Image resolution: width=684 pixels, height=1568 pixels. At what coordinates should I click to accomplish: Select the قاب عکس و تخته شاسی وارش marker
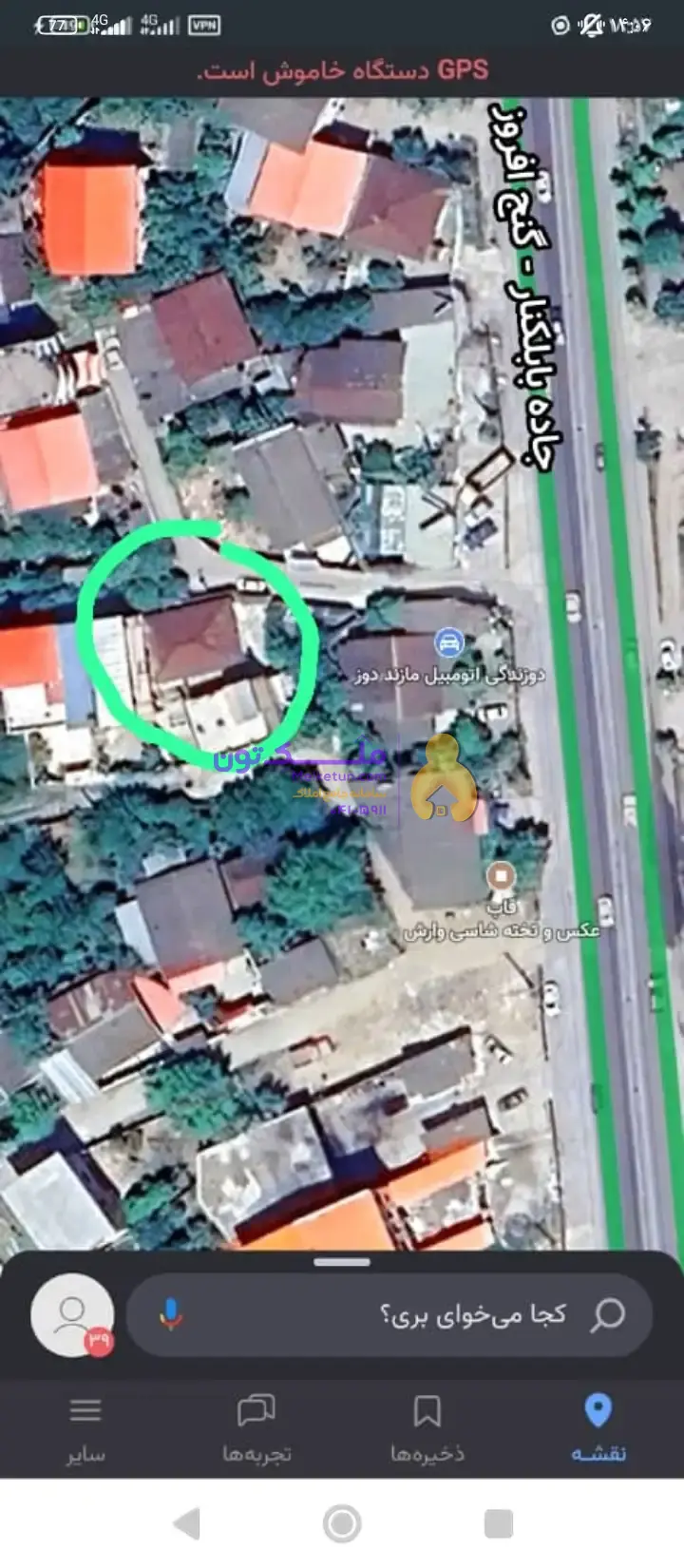point(501,875)
